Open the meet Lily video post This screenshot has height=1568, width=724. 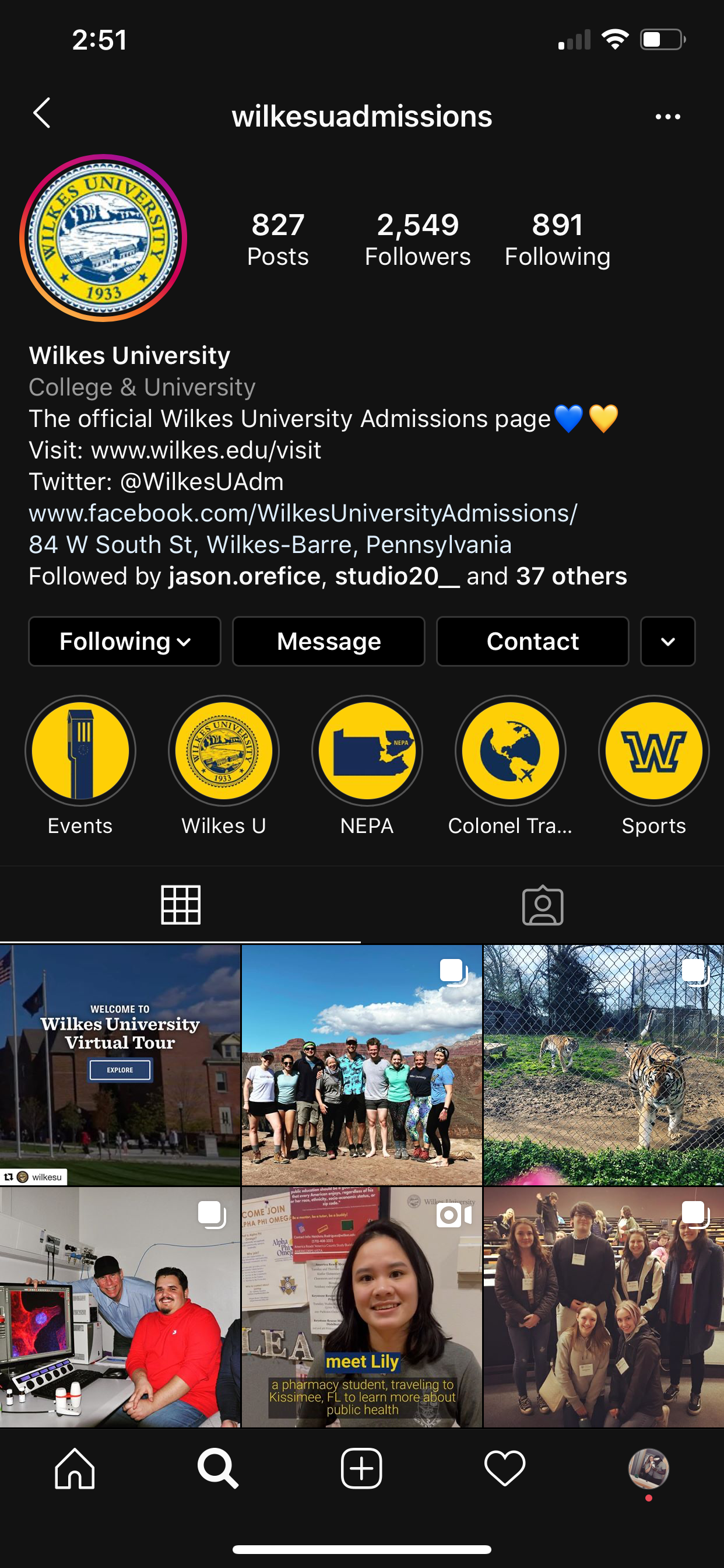362,1307
